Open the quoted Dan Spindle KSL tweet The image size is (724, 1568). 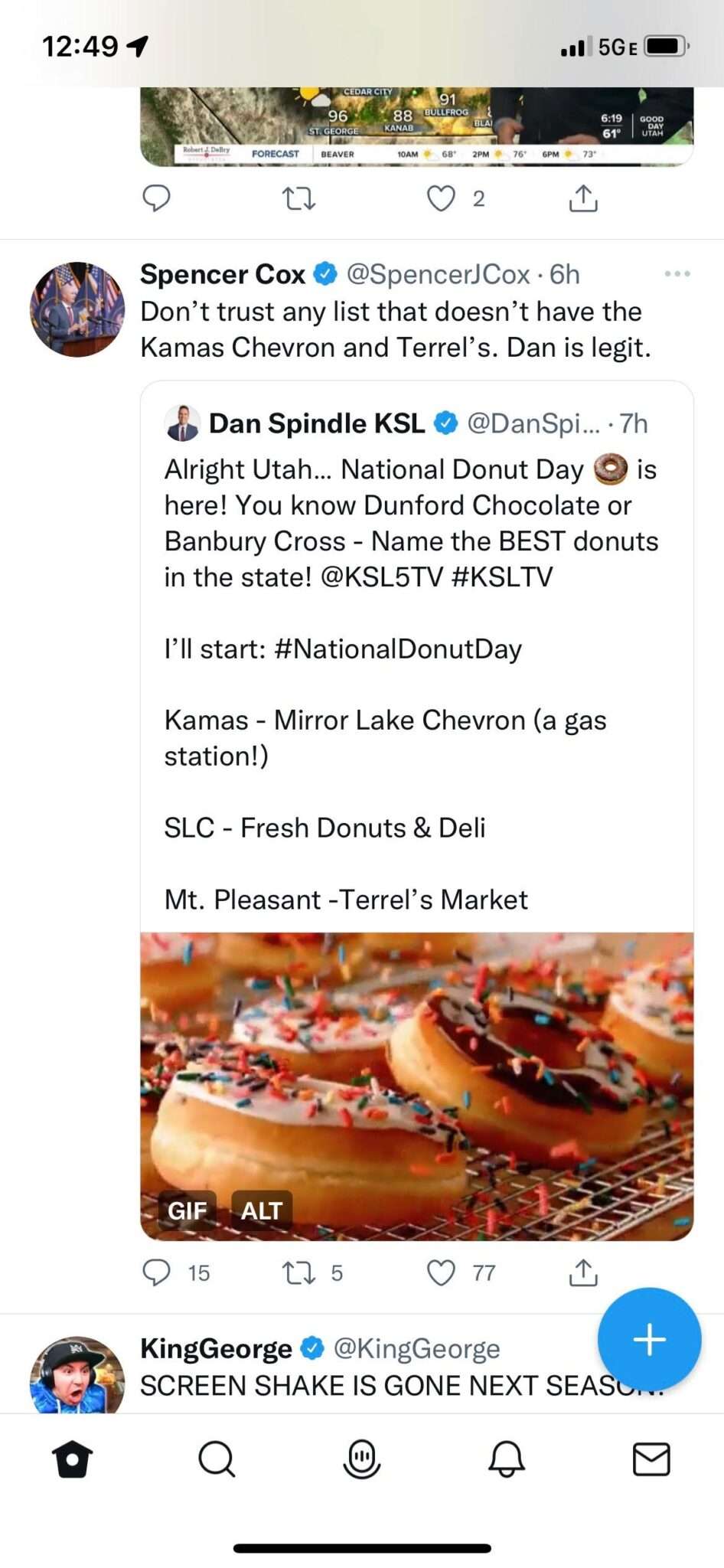point(416,656)
